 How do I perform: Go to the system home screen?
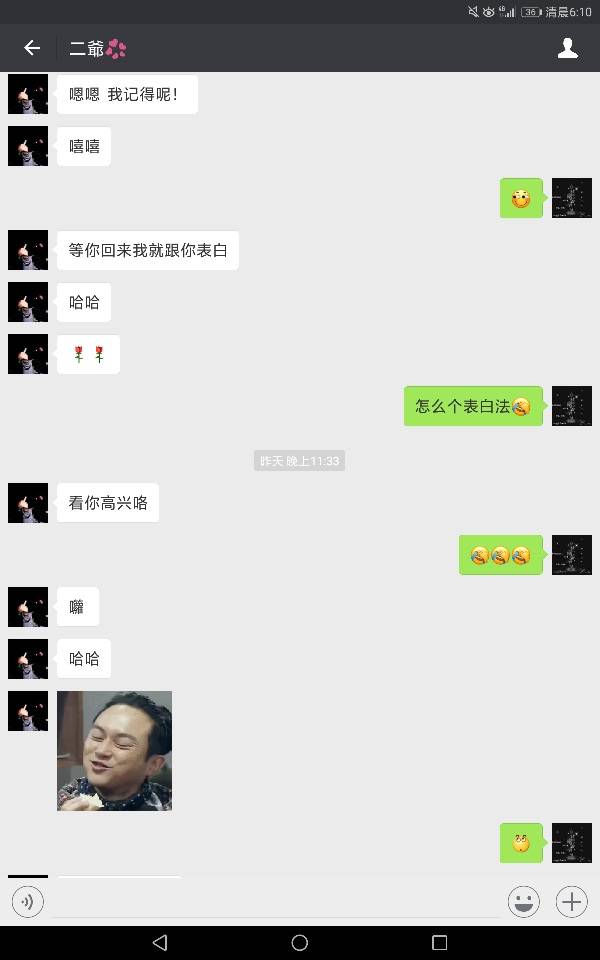[x=299, y=942]
